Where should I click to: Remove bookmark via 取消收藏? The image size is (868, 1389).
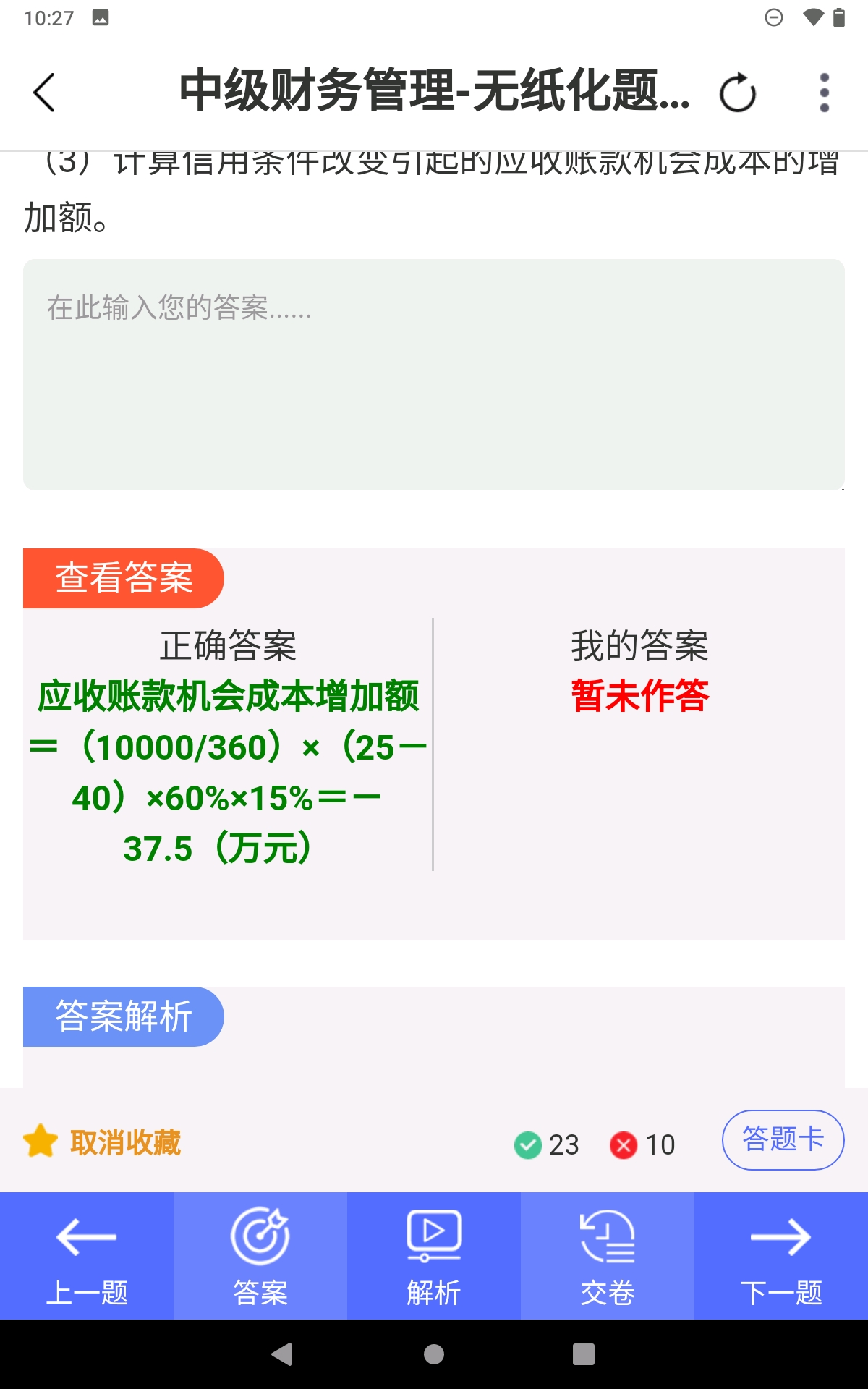(103, 1143)
